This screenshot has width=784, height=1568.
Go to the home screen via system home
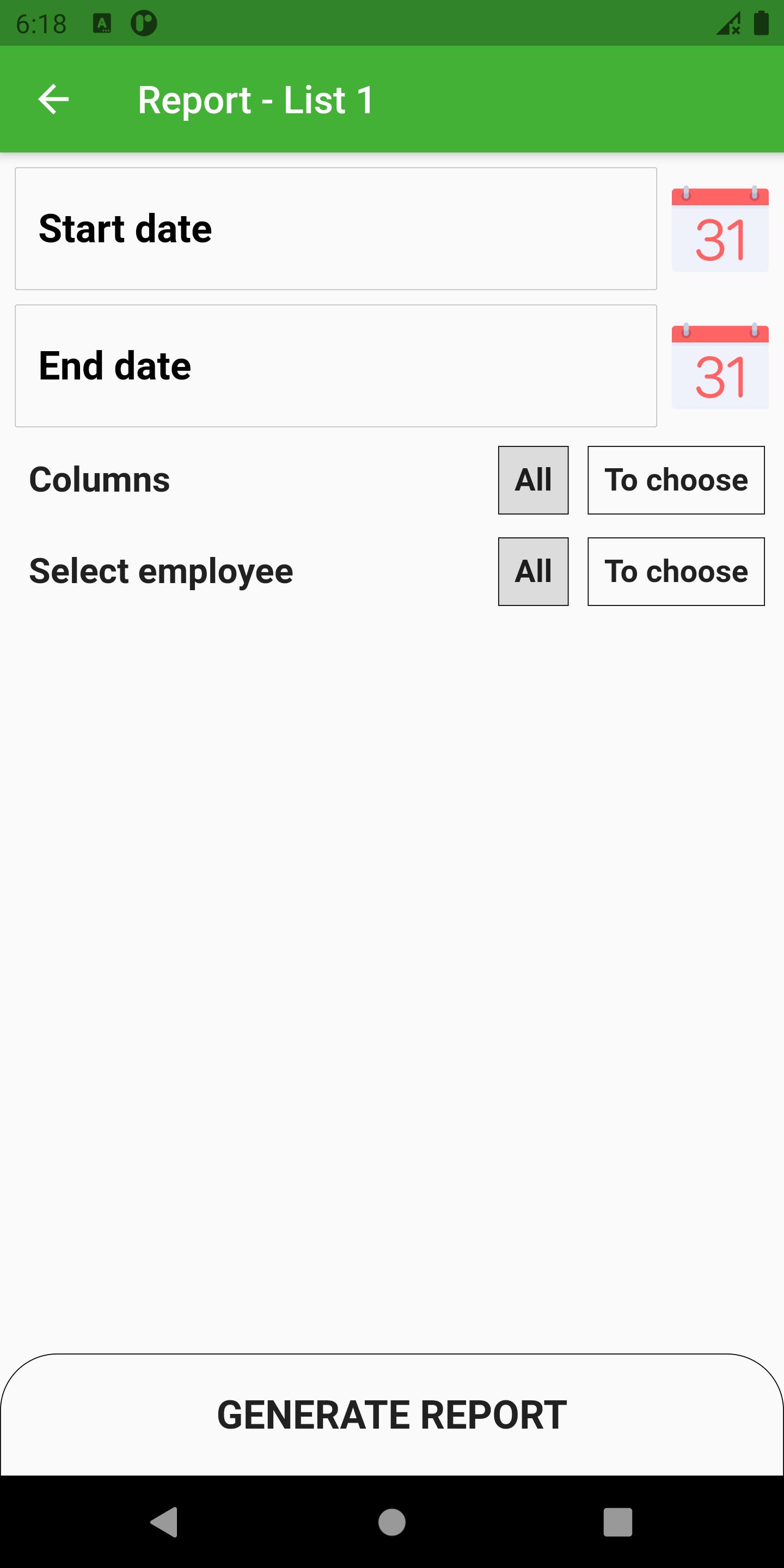392,1522
